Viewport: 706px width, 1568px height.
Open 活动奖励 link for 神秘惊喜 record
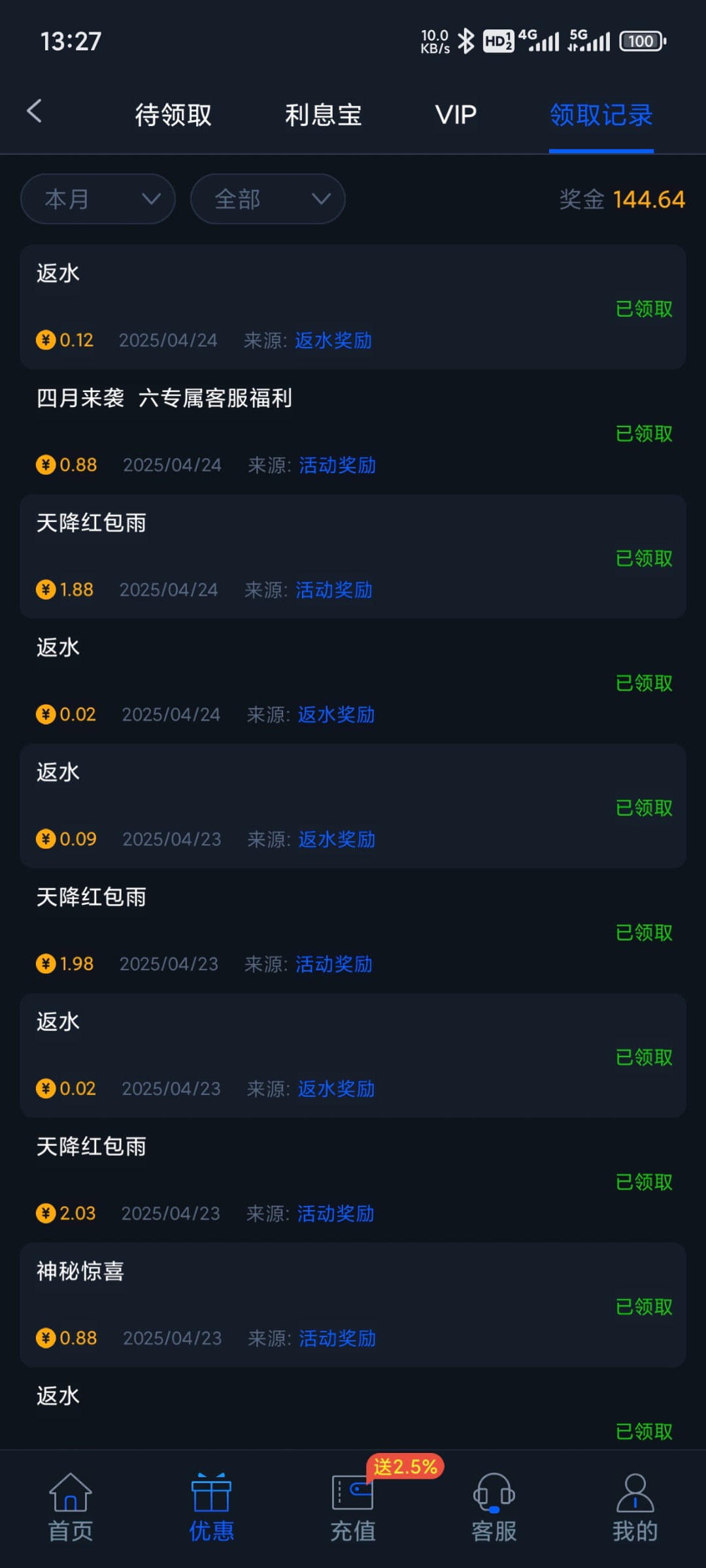point(337,1339)
